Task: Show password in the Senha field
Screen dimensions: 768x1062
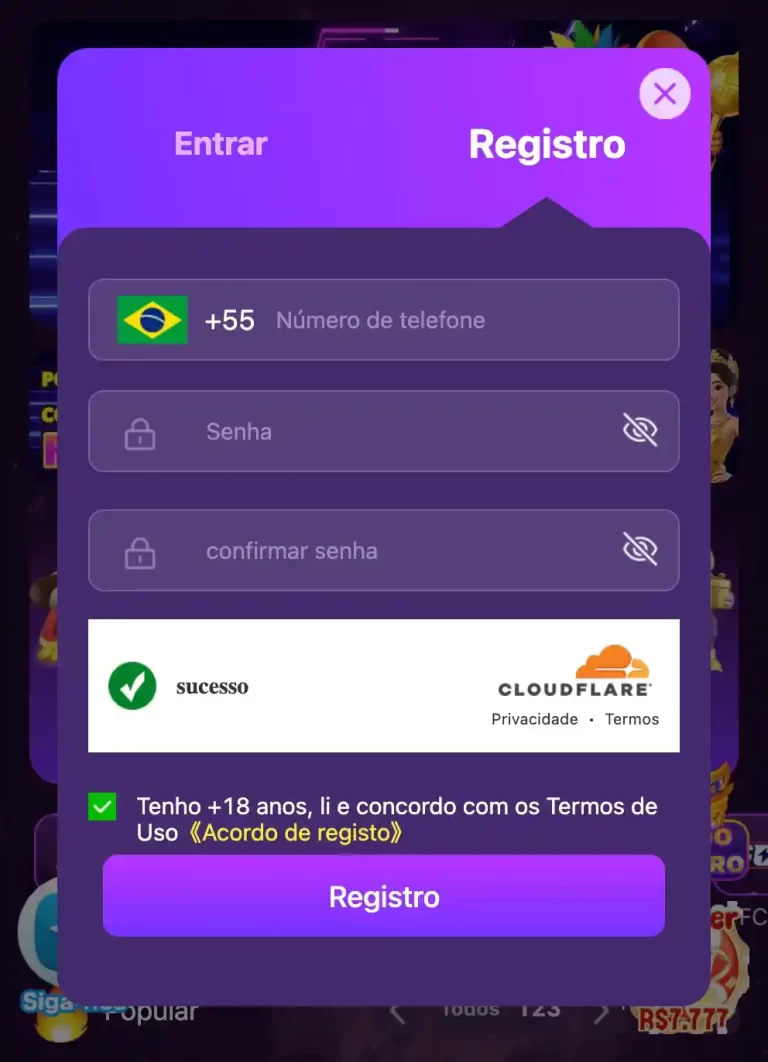Action: tap(640, 431)
